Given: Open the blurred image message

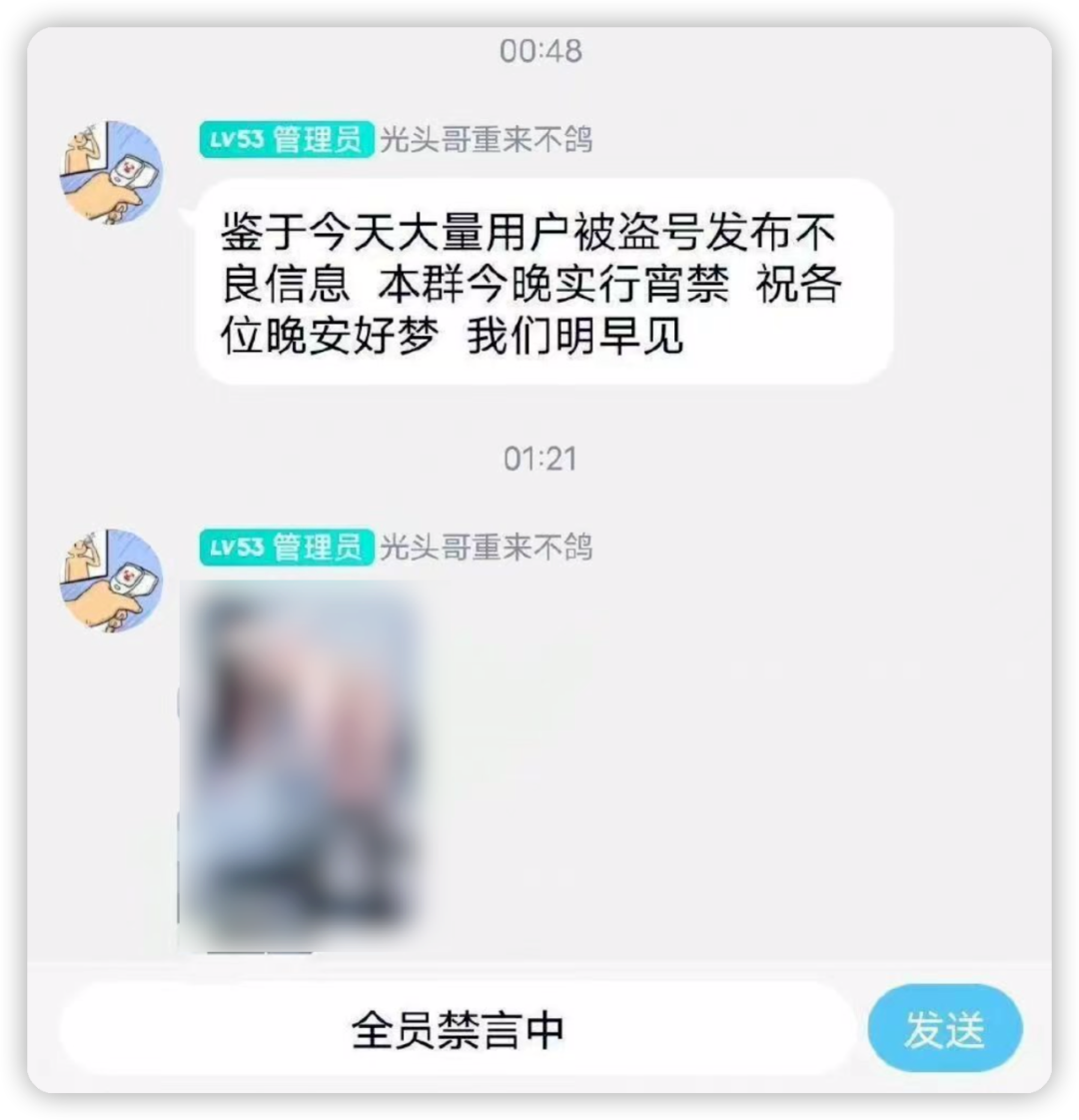Looking at the screenshot, I should (x=300, y=764).
